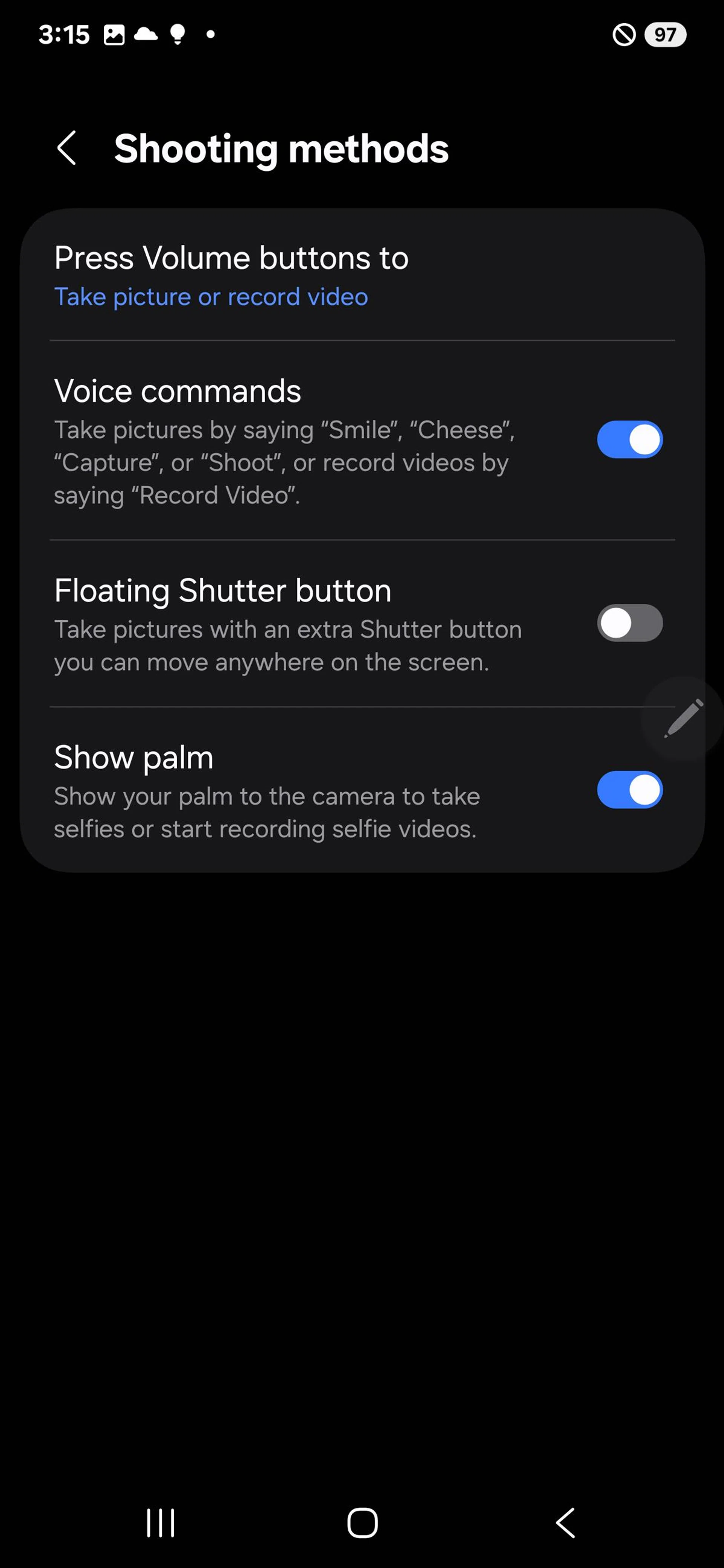The height and width of the screenshot is (1568, 724).
Task: Go back from Shooting methods
Action: pos(66,148)
